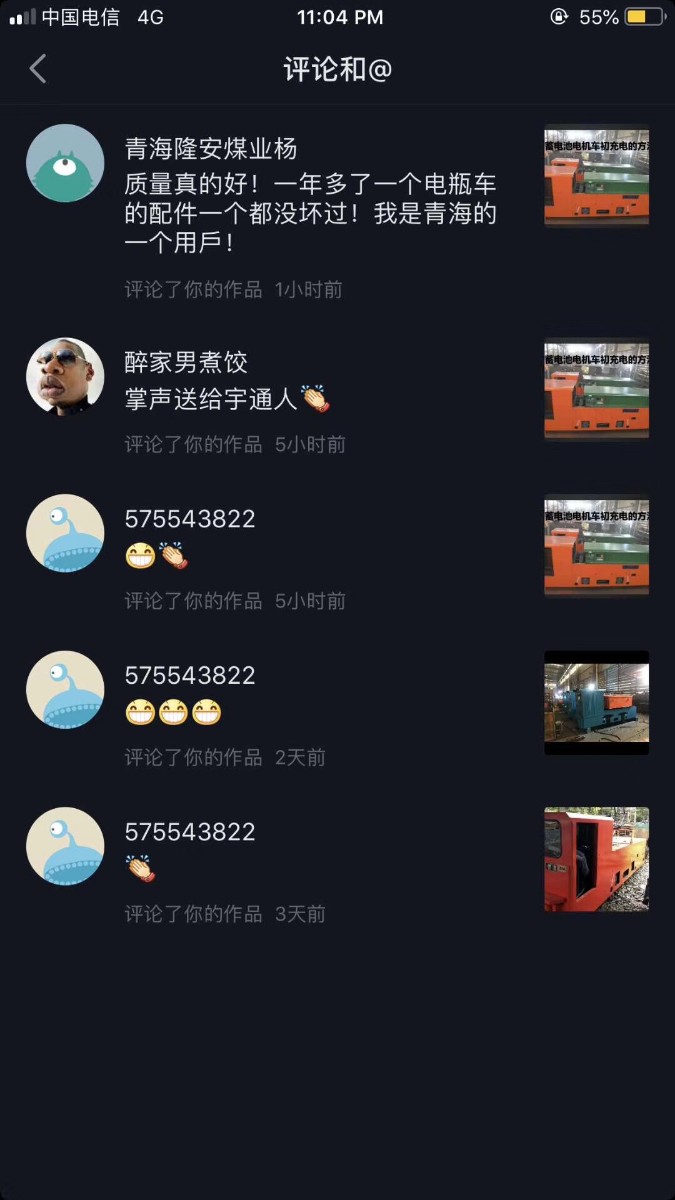Open the comment from 青海隆安煤业杨
675x1200 pixels.
(310, 213)
